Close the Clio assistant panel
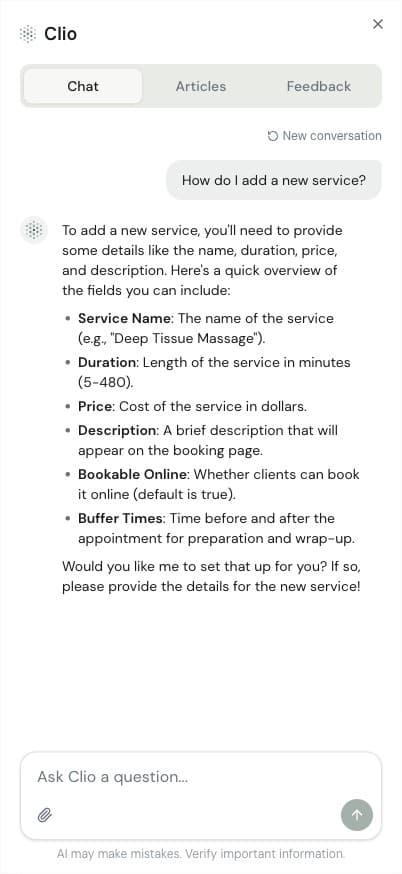The width and height of the screenshot is (402, 874). tap(377, 24)
